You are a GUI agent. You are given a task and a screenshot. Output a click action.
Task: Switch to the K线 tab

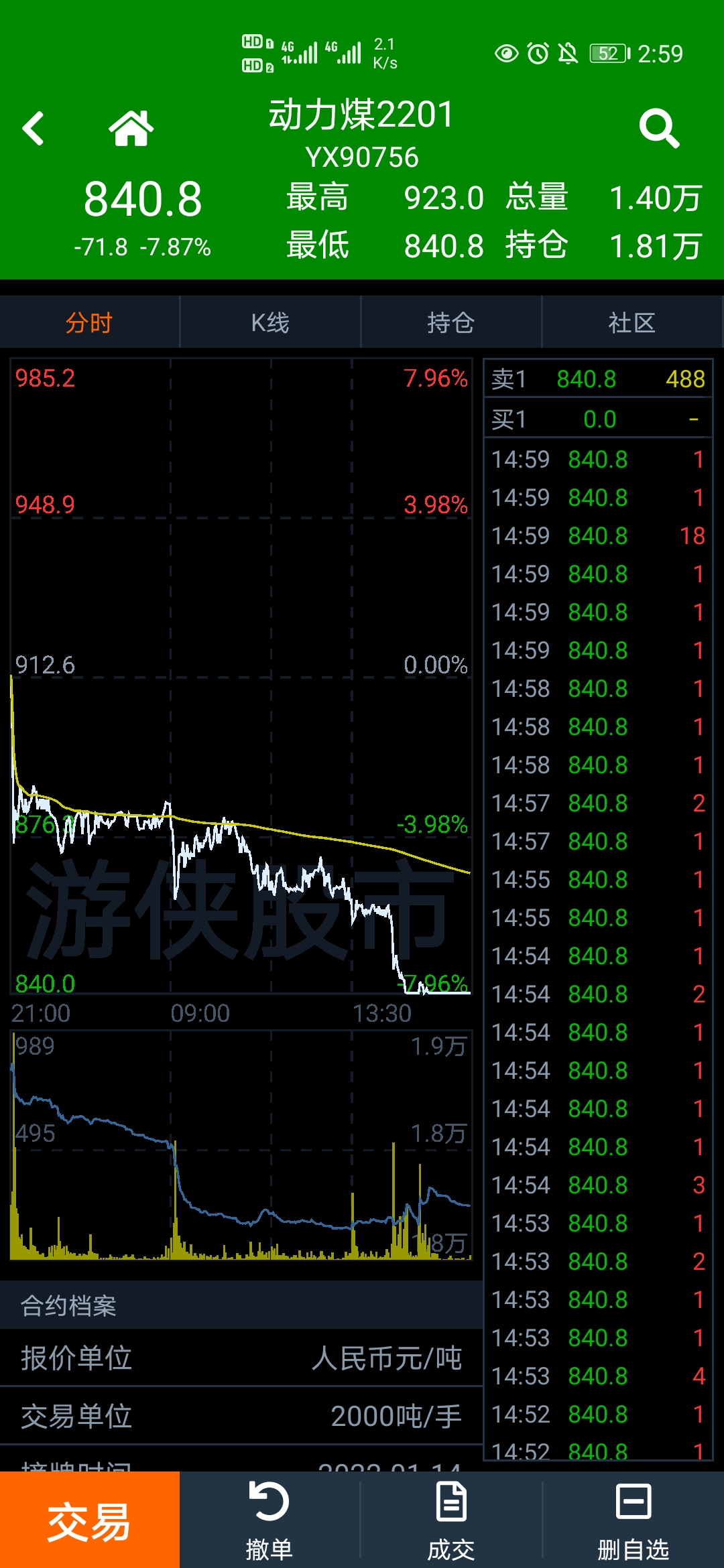coord(270,323)
